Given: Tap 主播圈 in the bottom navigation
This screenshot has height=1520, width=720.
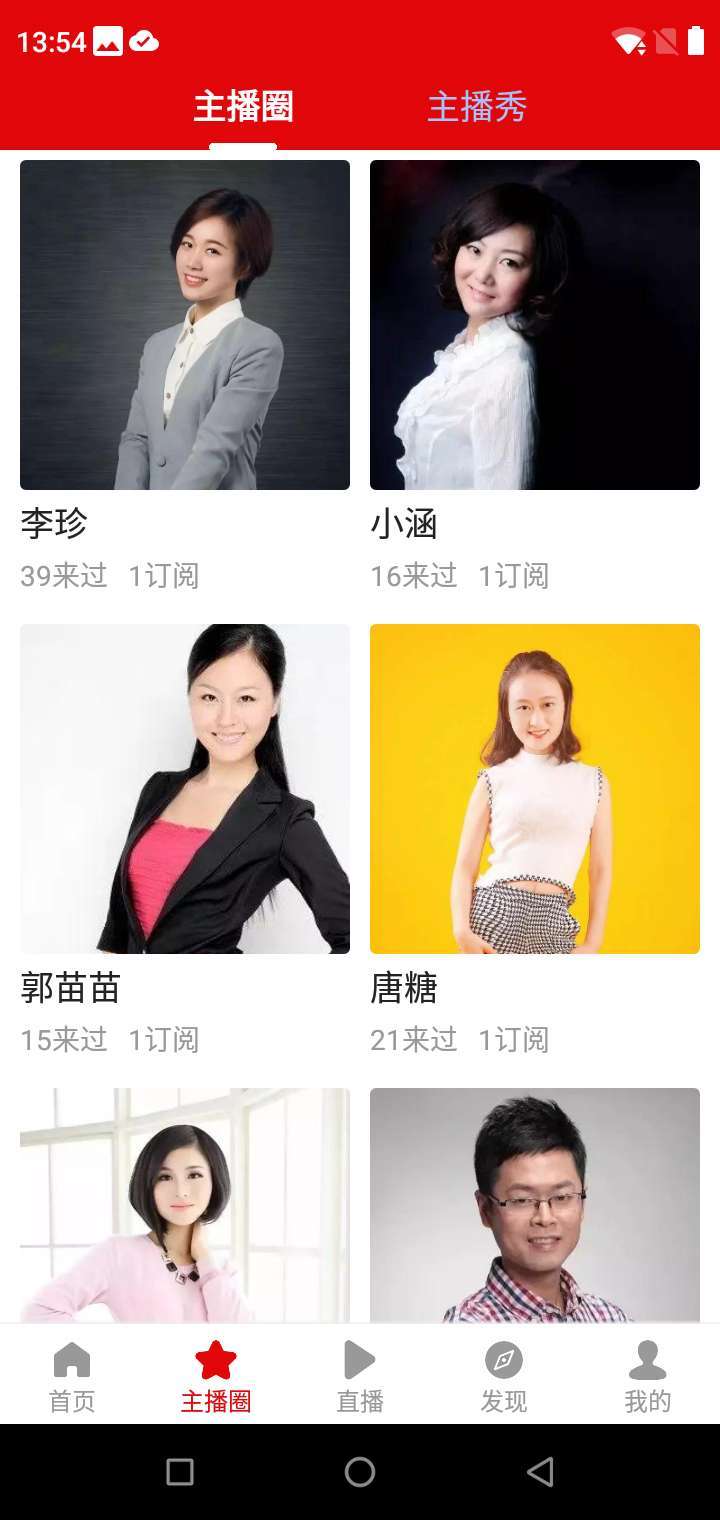Looking at the screenshot, I should 216,1376.
